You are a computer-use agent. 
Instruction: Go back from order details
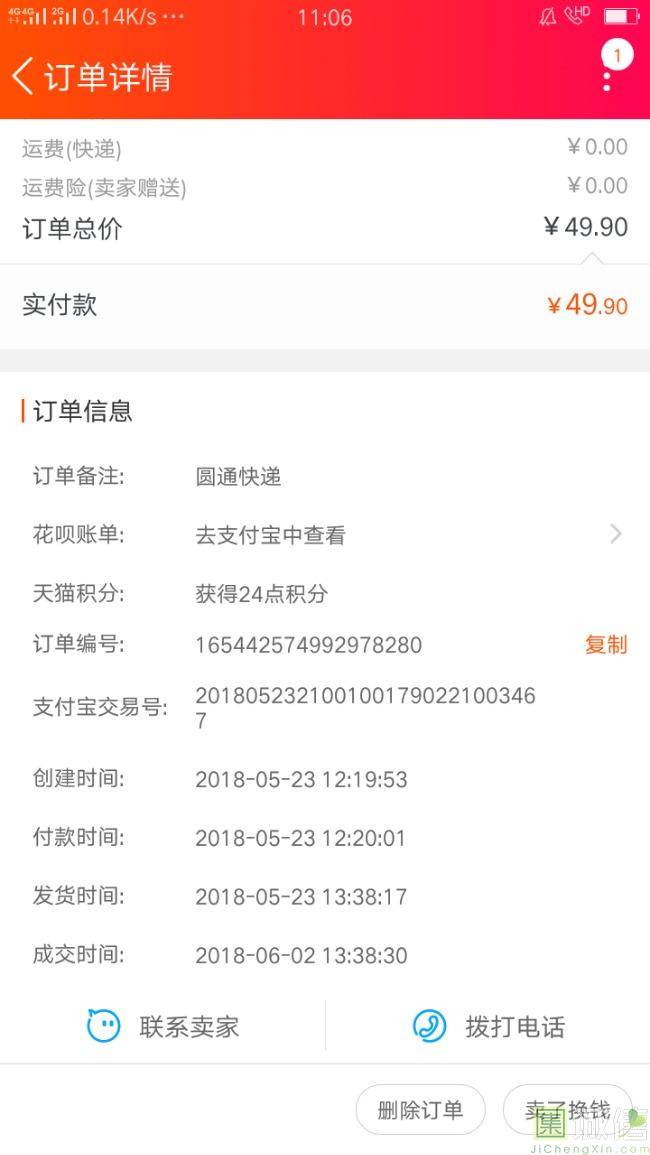(23, 77)
